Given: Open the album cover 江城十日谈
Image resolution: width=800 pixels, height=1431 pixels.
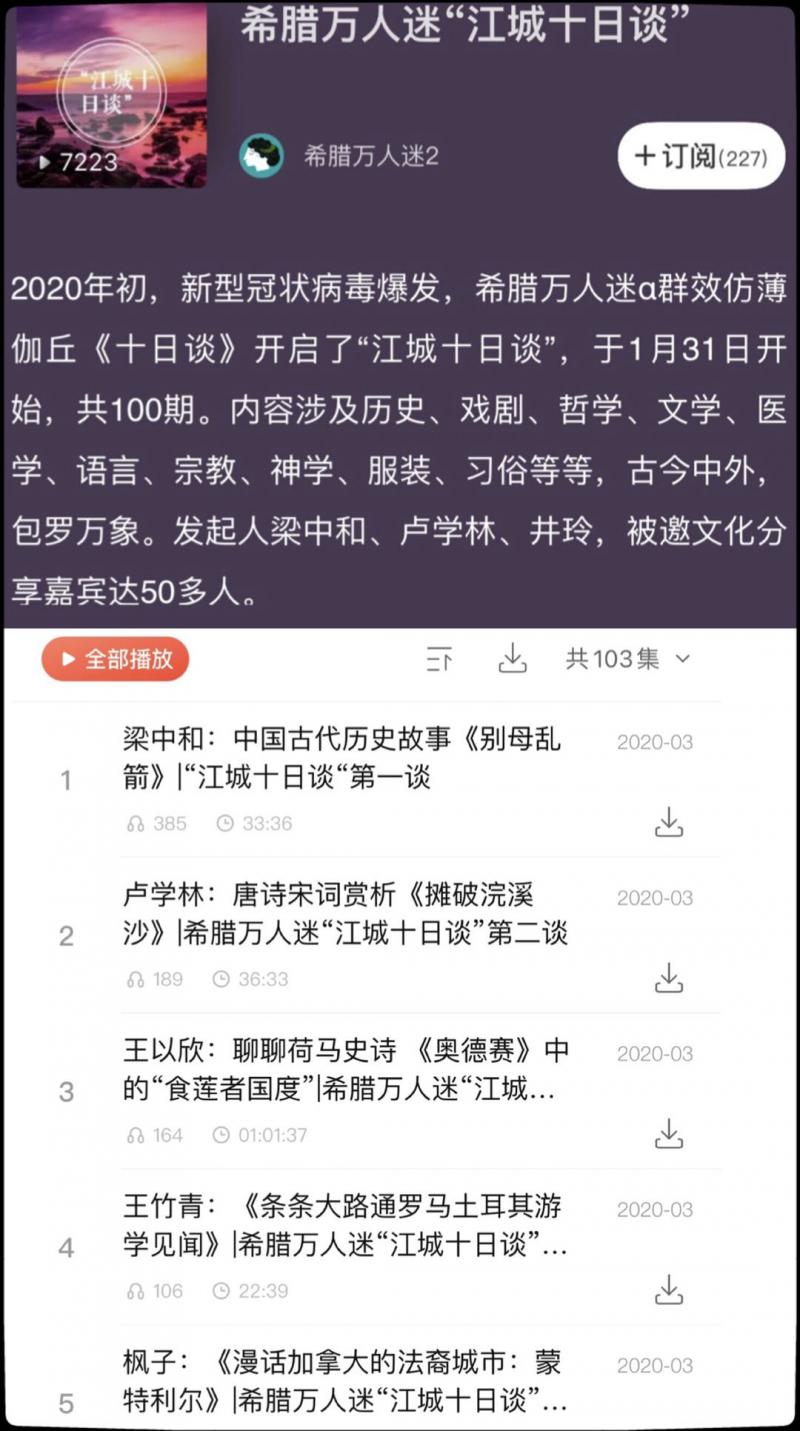Looking at the screenshot, I should pyautogui.click(x=112, y=96).
